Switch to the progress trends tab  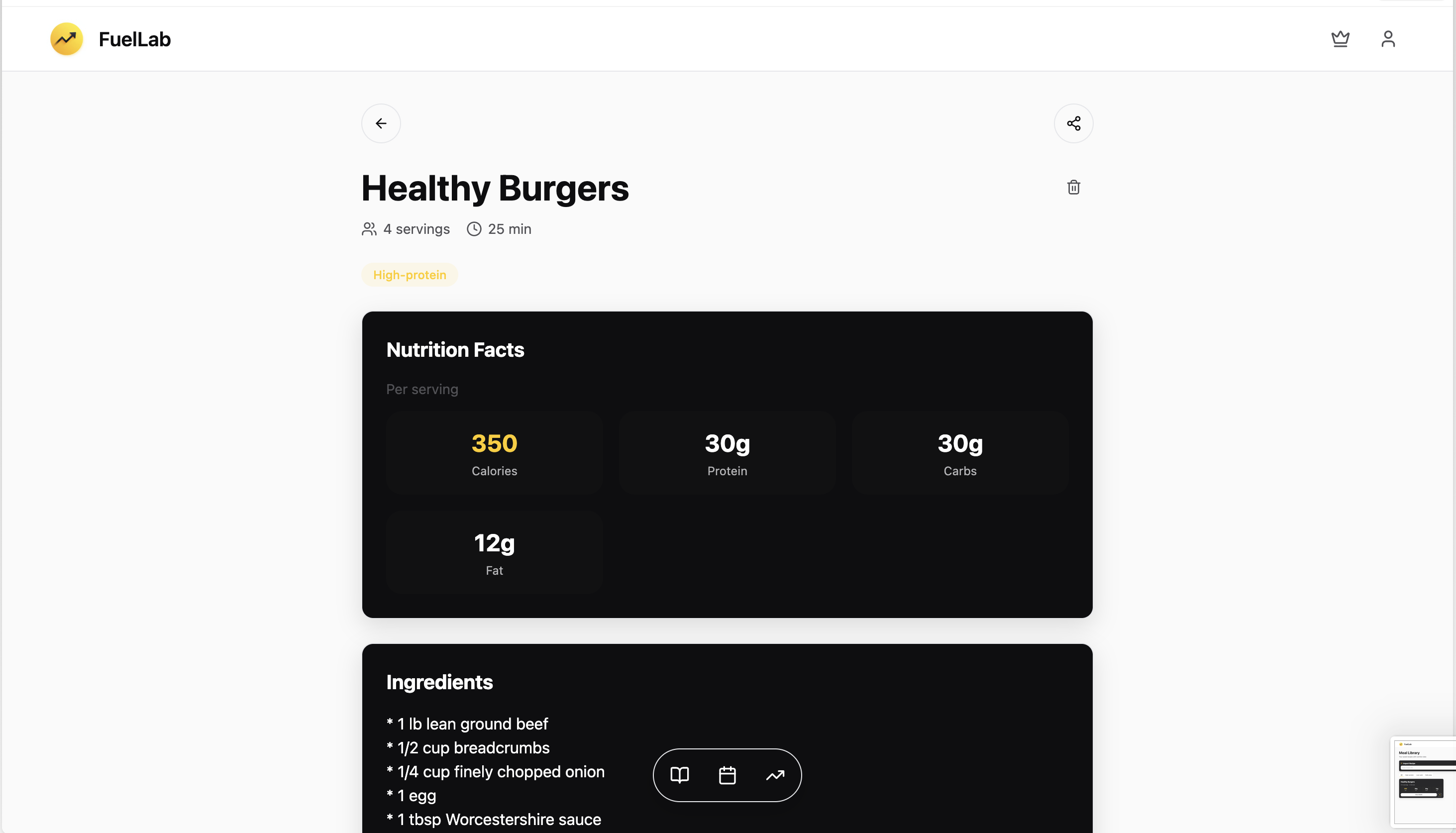(x=775, y=775)
